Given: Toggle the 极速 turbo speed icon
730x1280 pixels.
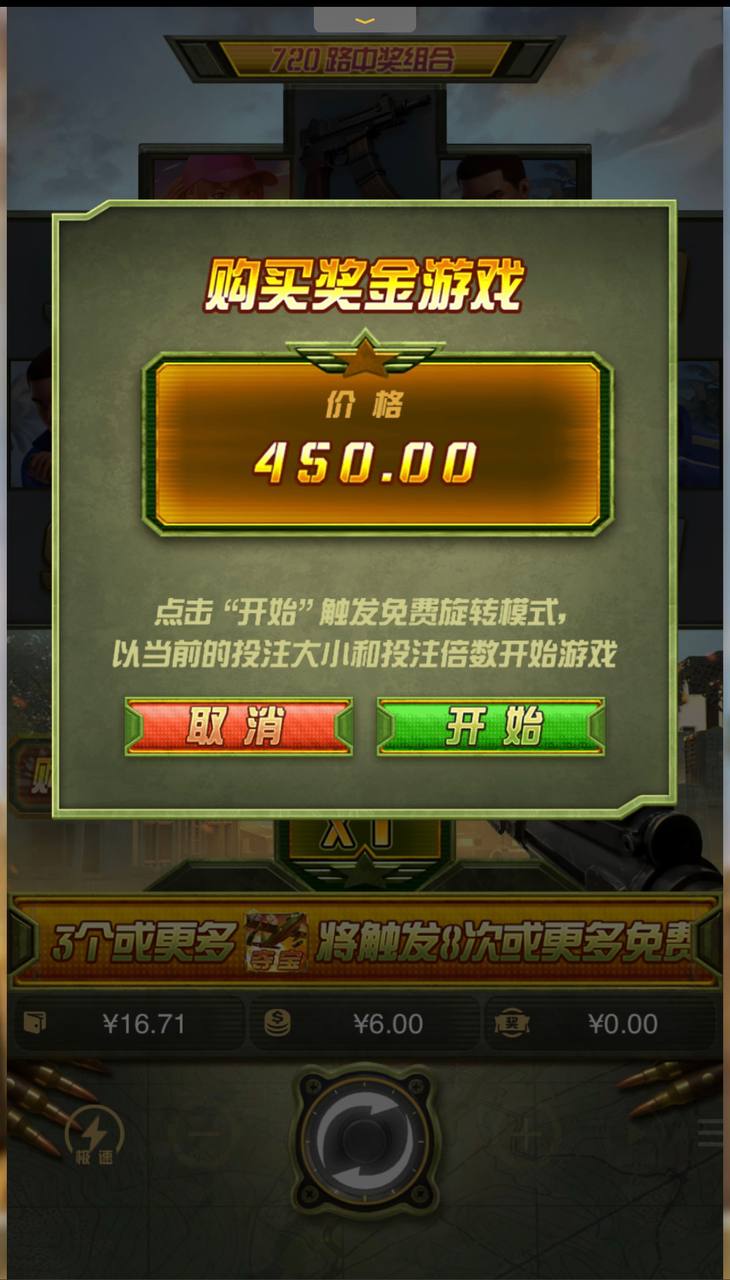Looking at the screenshot, I should [94, 1137].
